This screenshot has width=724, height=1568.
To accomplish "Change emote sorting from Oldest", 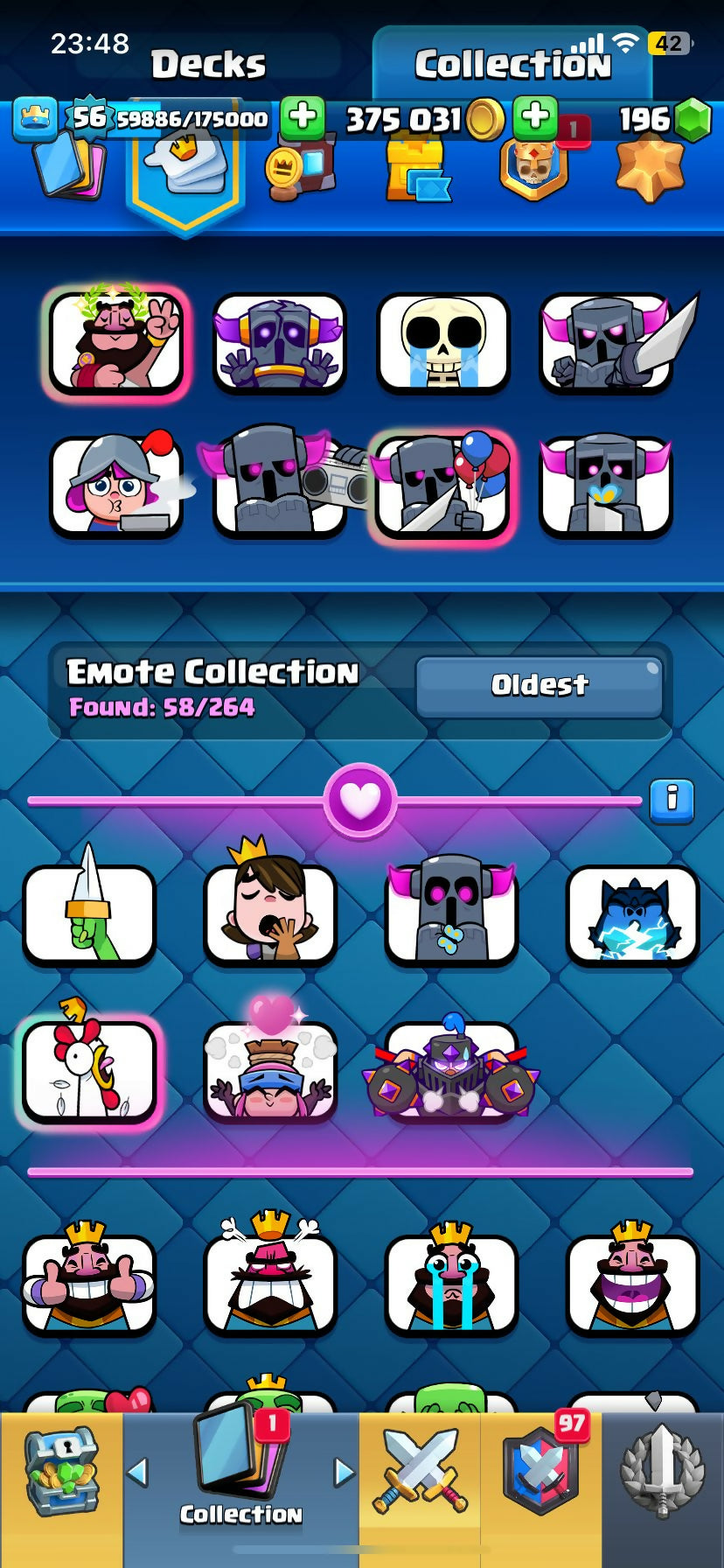I will [539, 685].
